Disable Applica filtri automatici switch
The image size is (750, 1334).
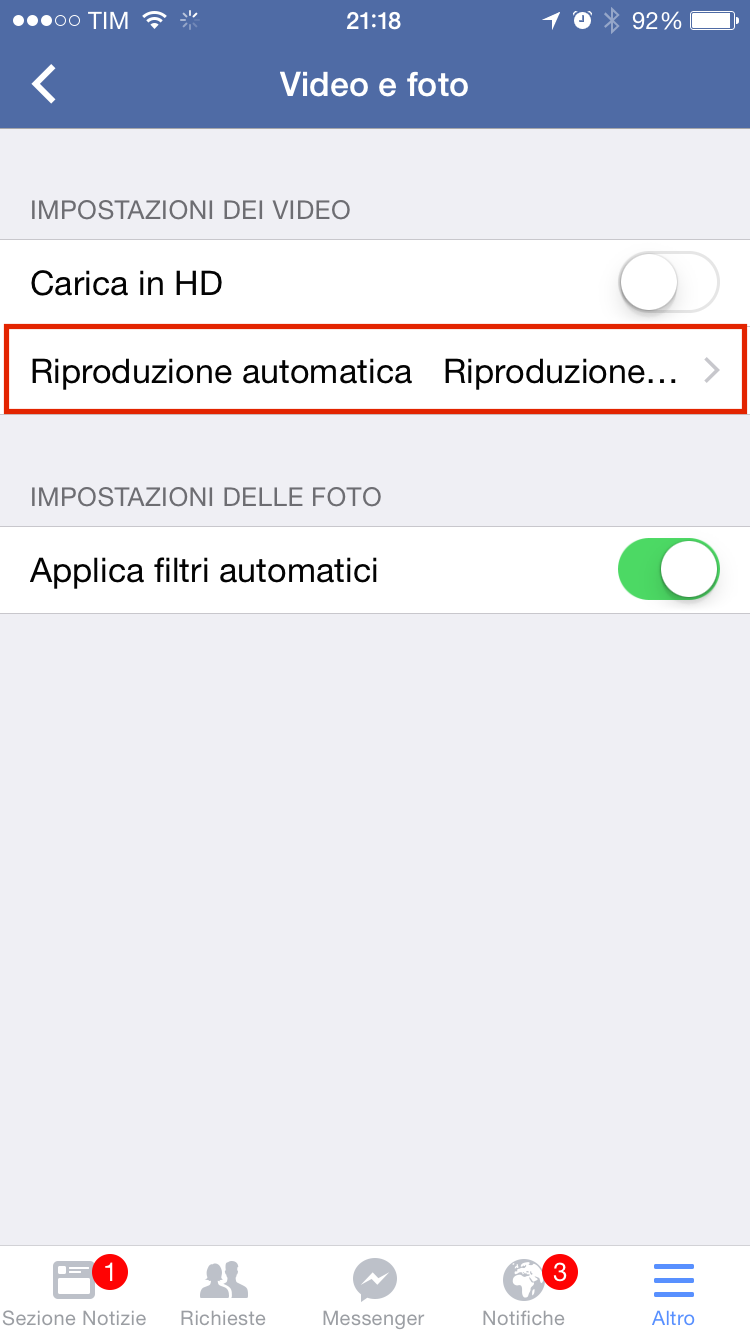669,570
